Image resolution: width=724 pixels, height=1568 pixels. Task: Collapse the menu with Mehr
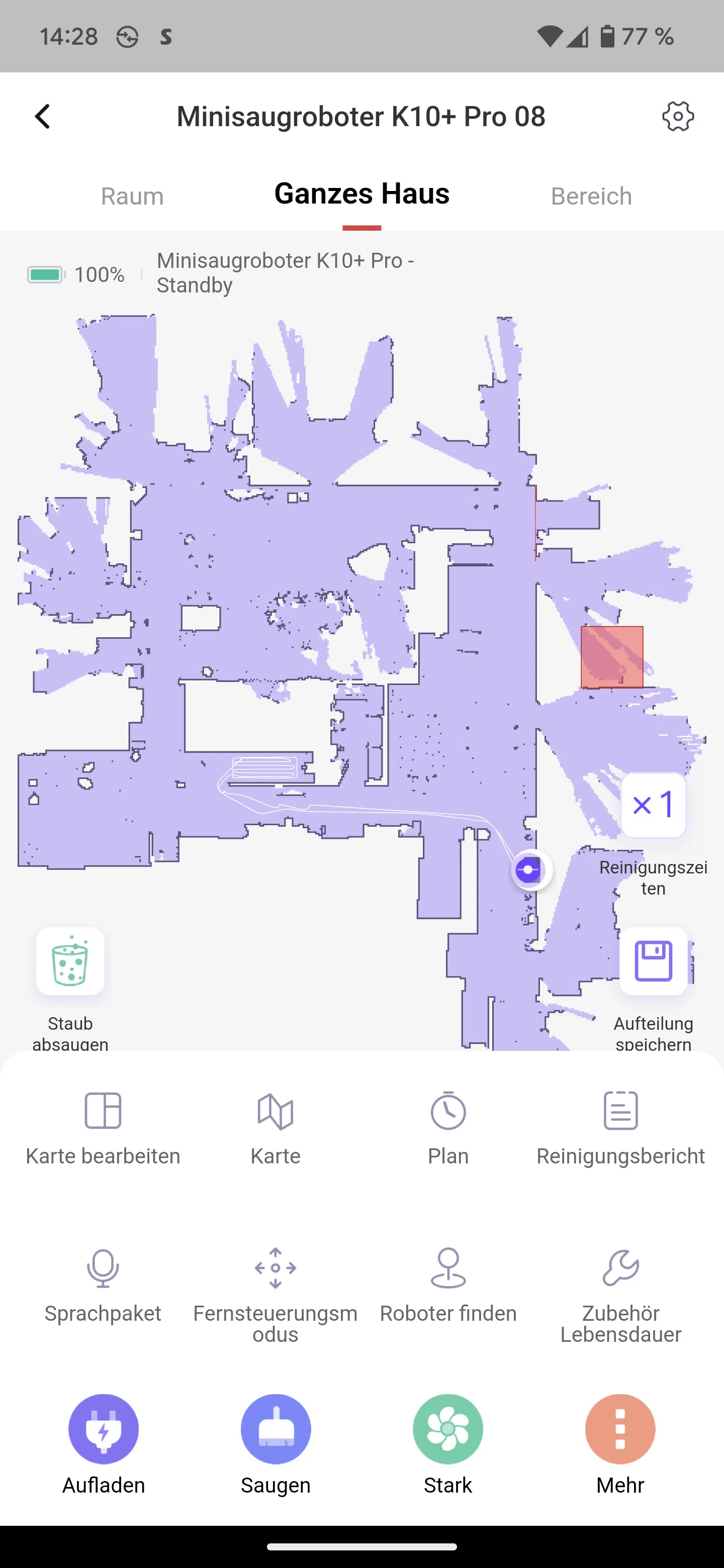(620, 1429)
